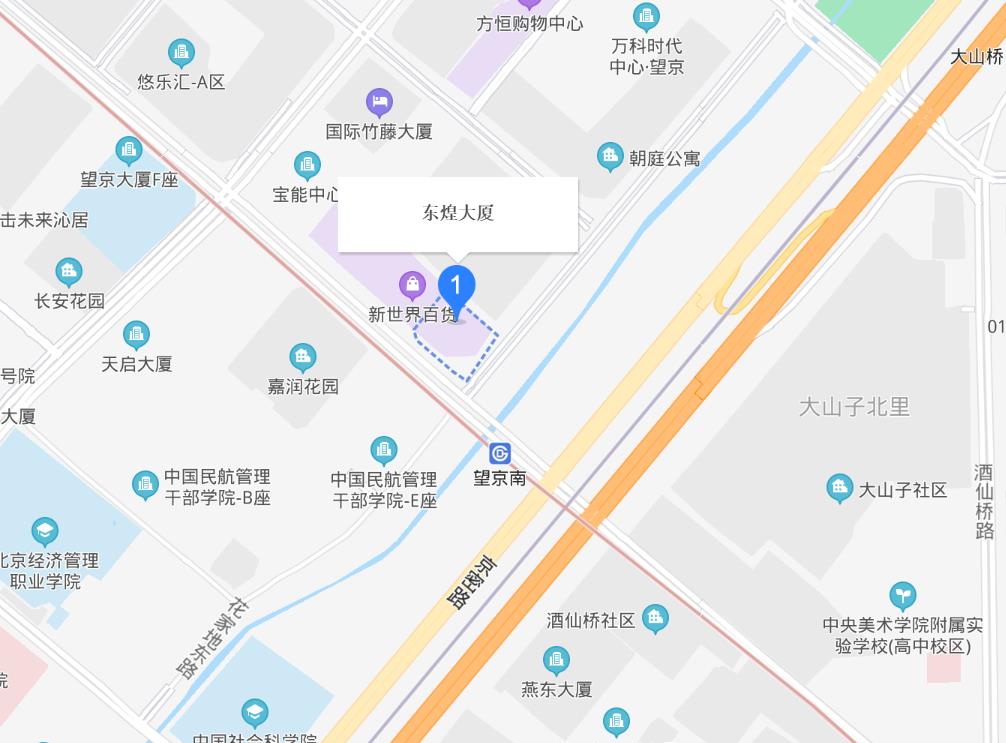Open the 东煌大厦 info popup

pos(458,213)
